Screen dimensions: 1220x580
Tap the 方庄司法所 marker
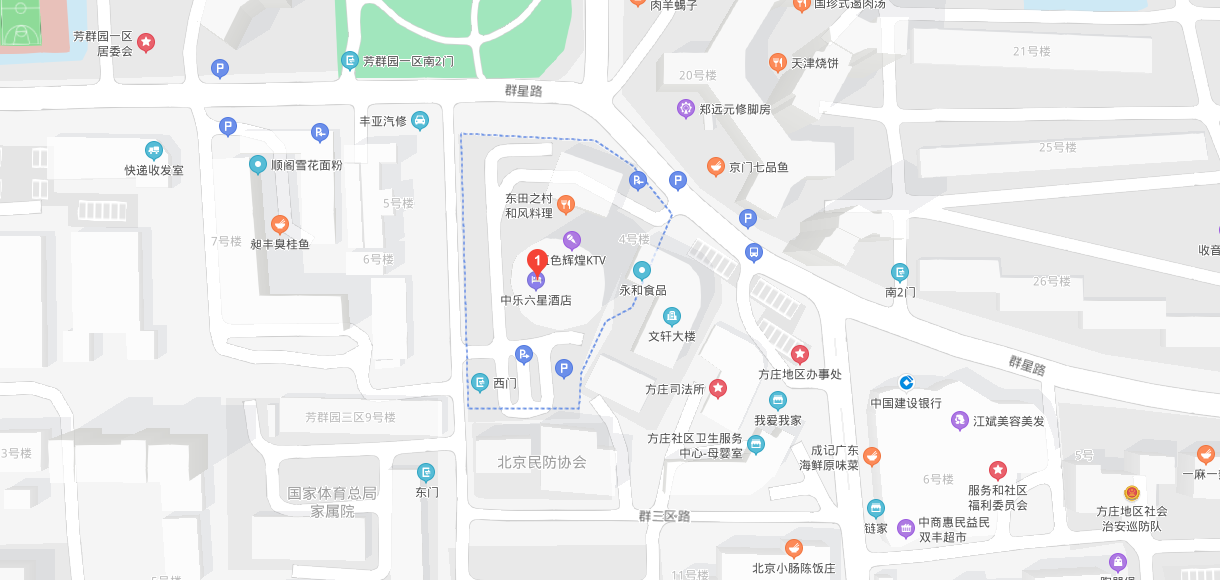click(718, 389)
